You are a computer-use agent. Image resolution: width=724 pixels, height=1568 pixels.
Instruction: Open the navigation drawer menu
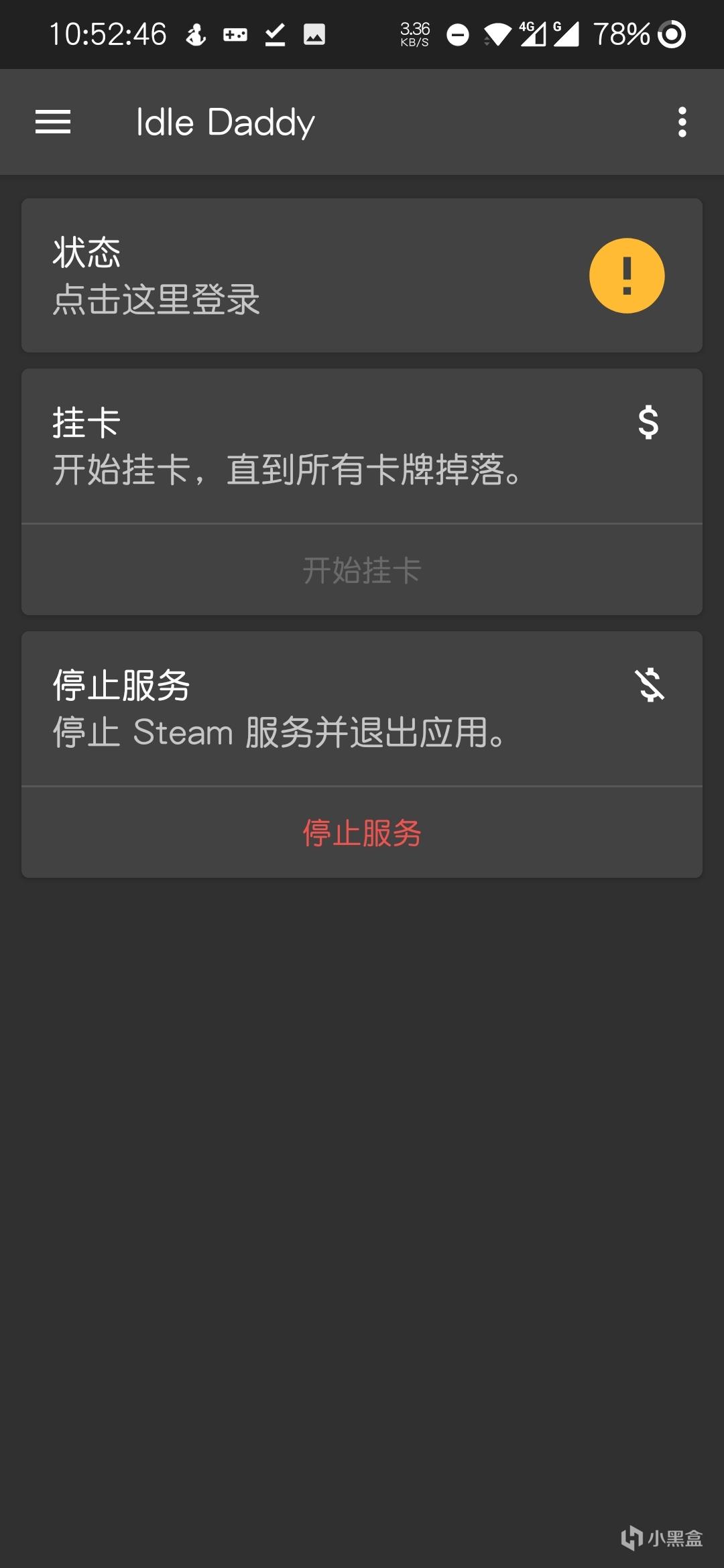[52, 122]
